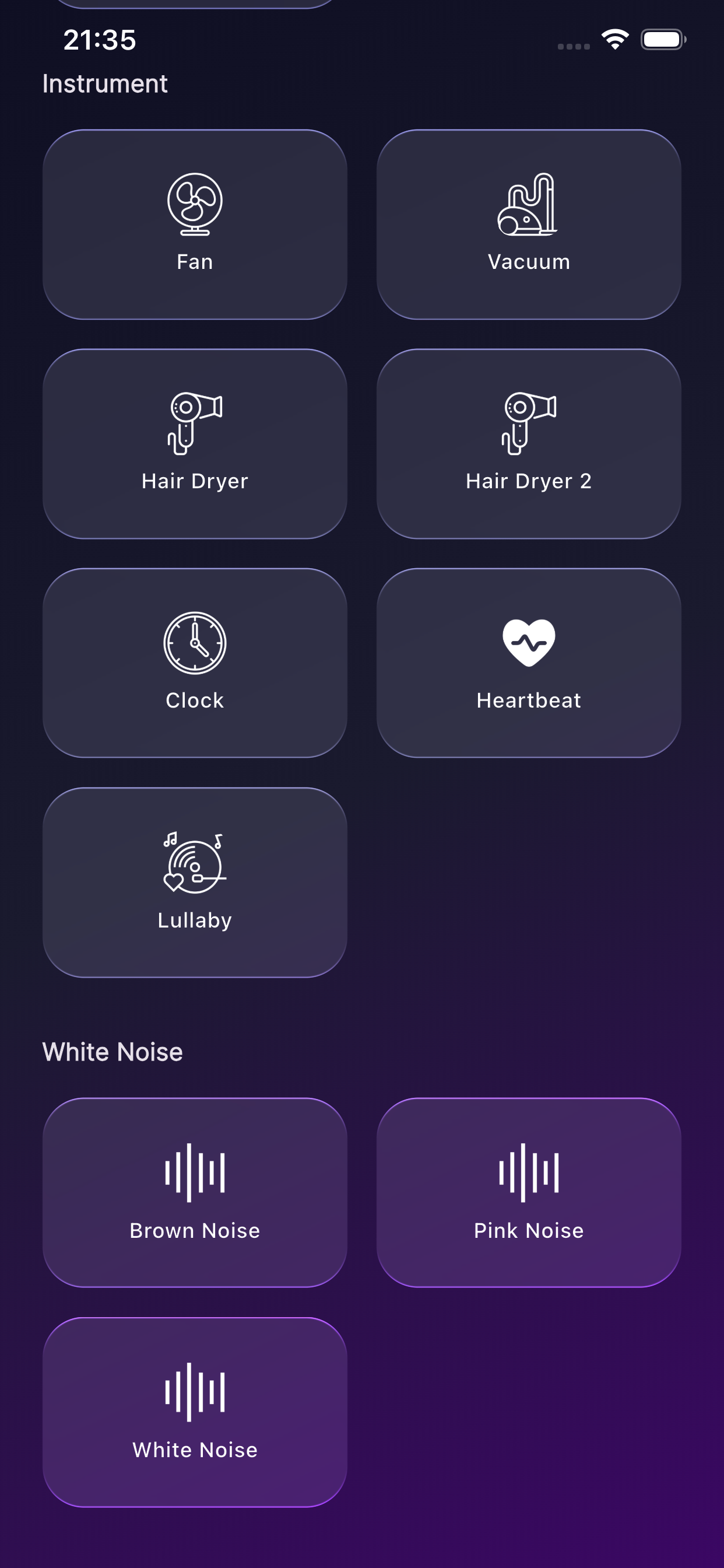This screenshot has width=724, height=1568.
Task: Start the first Hair Dryer sound
Action: point(195,443)
